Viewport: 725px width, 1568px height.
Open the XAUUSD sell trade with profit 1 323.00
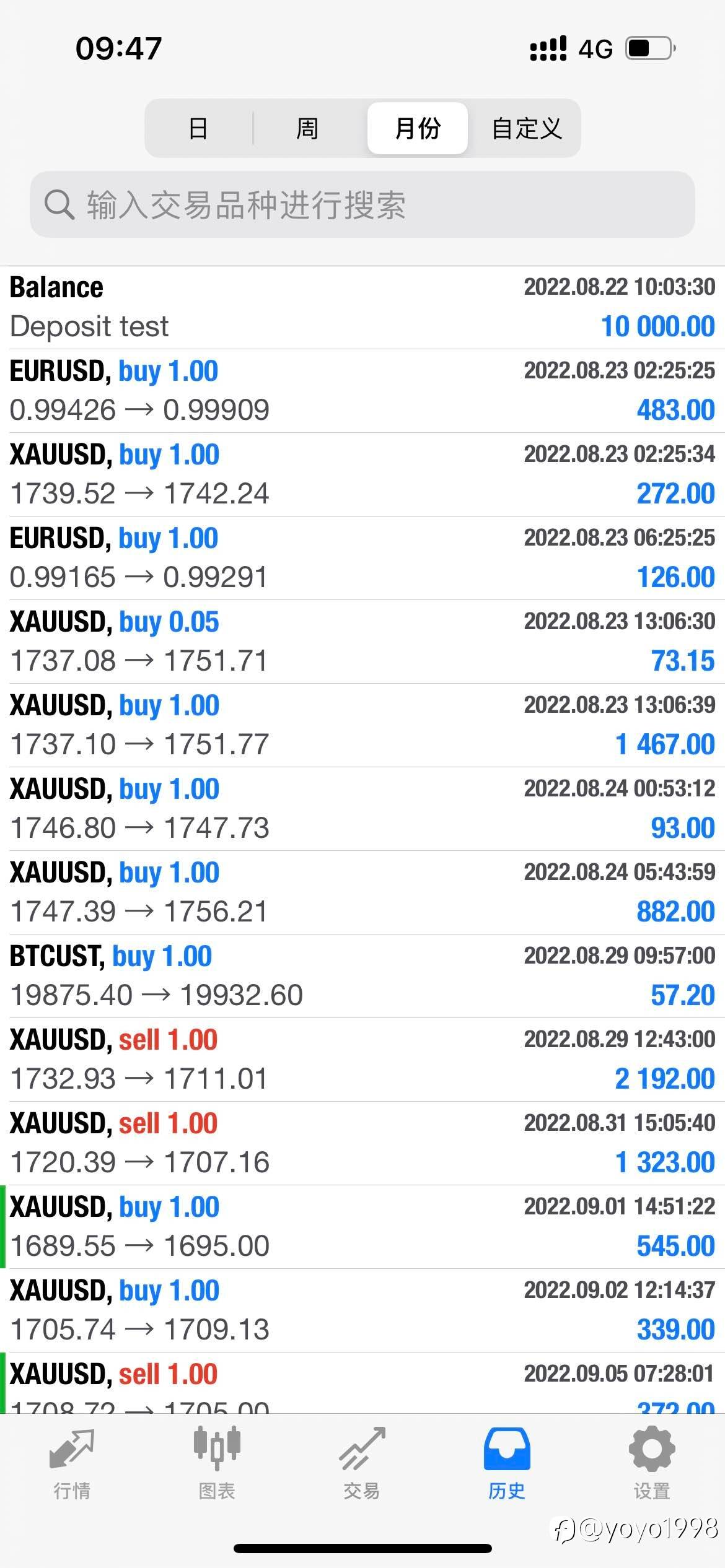(362, 1143)
